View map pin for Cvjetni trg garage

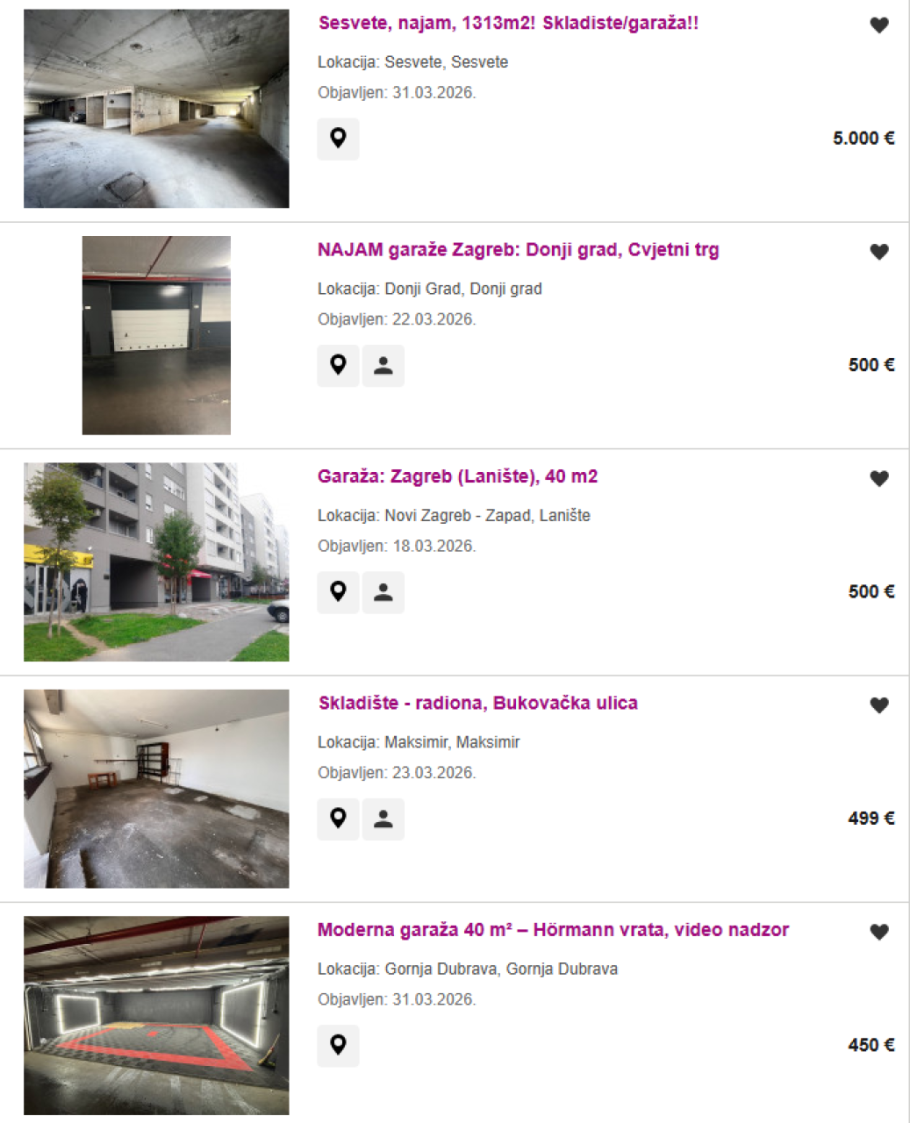338,366
